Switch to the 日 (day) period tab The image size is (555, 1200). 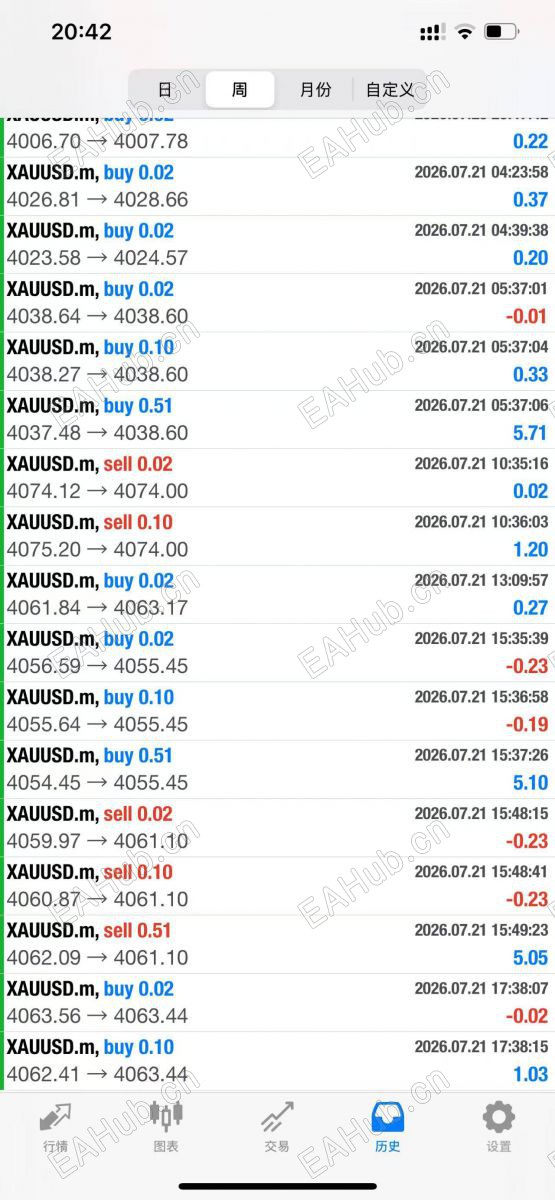pos(166,90)
